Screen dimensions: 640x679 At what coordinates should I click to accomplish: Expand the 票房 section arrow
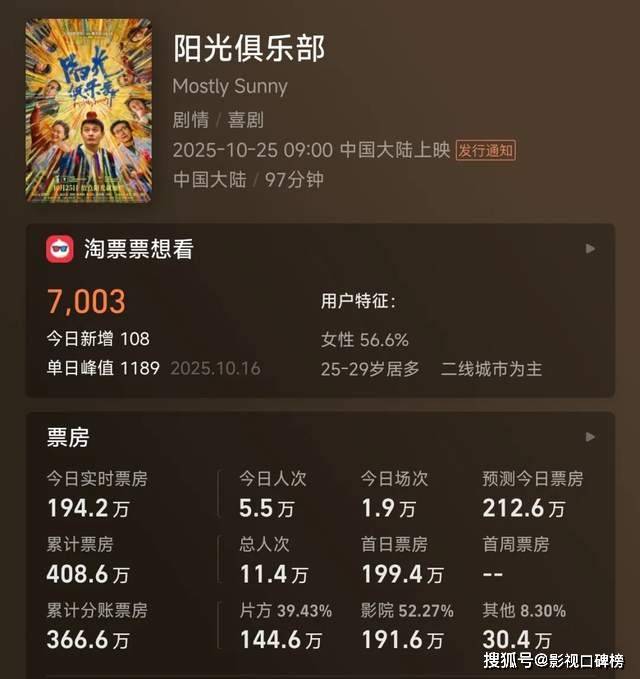(590, 437)
